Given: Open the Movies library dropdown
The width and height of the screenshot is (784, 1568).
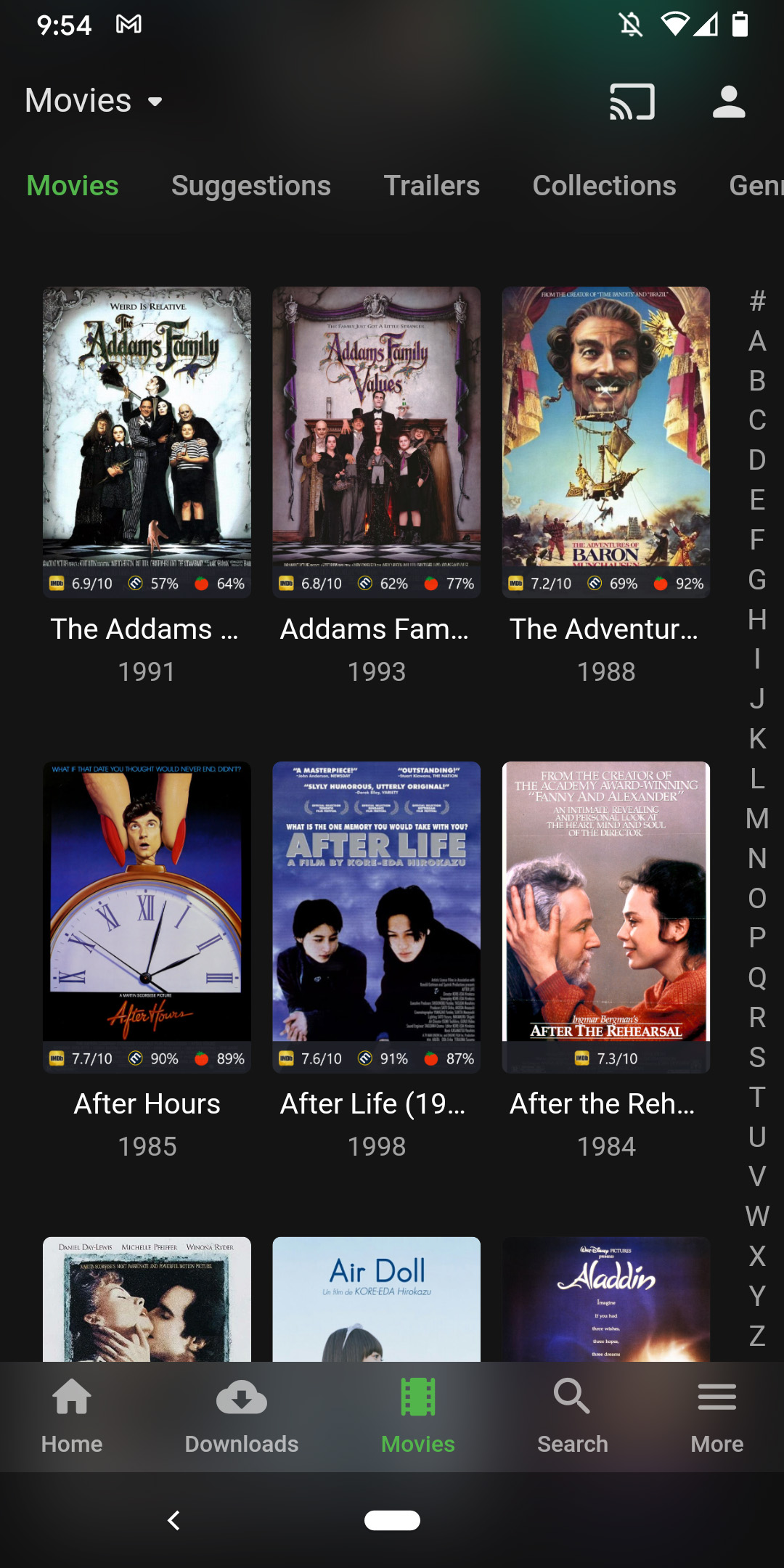Looking at the screenshot, I should coord(94,101).
